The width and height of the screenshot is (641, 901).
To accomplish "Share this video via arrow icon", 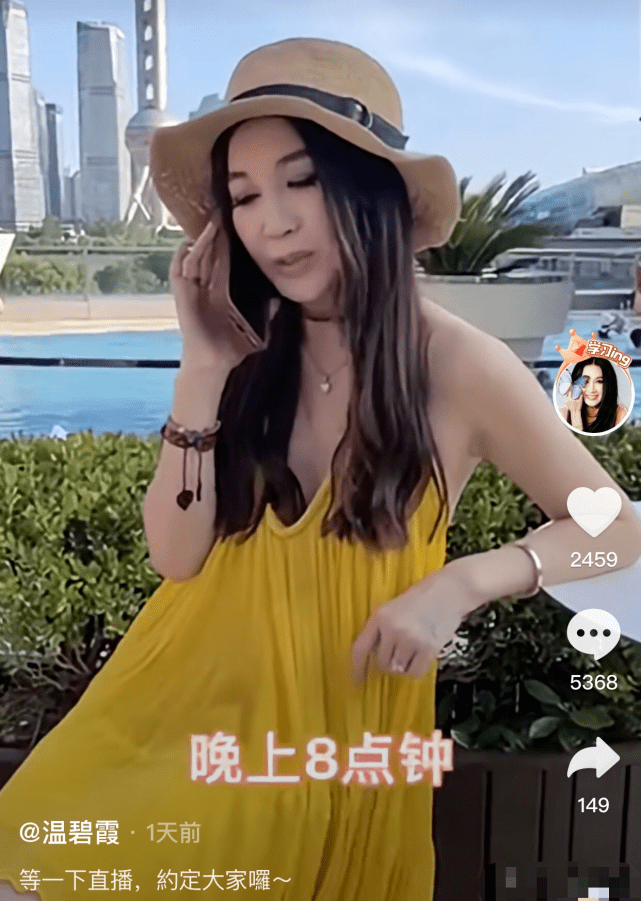I will pyautogui.click(x=594, y=759).
